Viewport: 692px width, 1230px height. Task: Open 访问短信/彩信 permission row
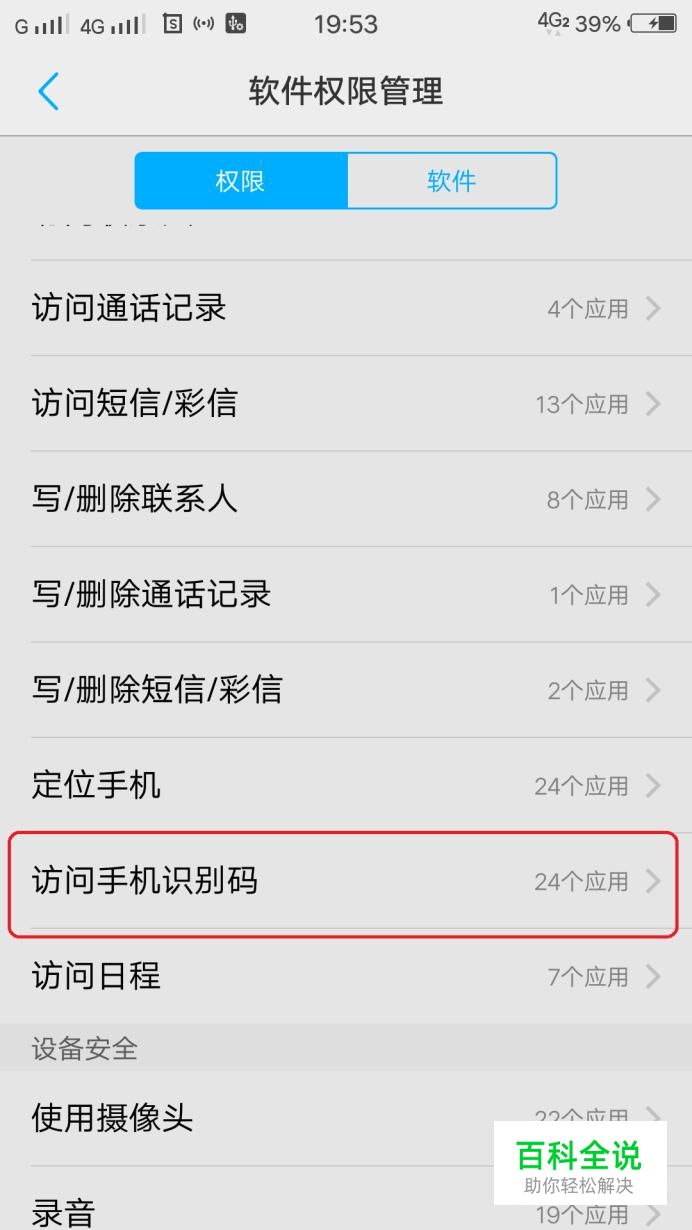tap(346, 403)
